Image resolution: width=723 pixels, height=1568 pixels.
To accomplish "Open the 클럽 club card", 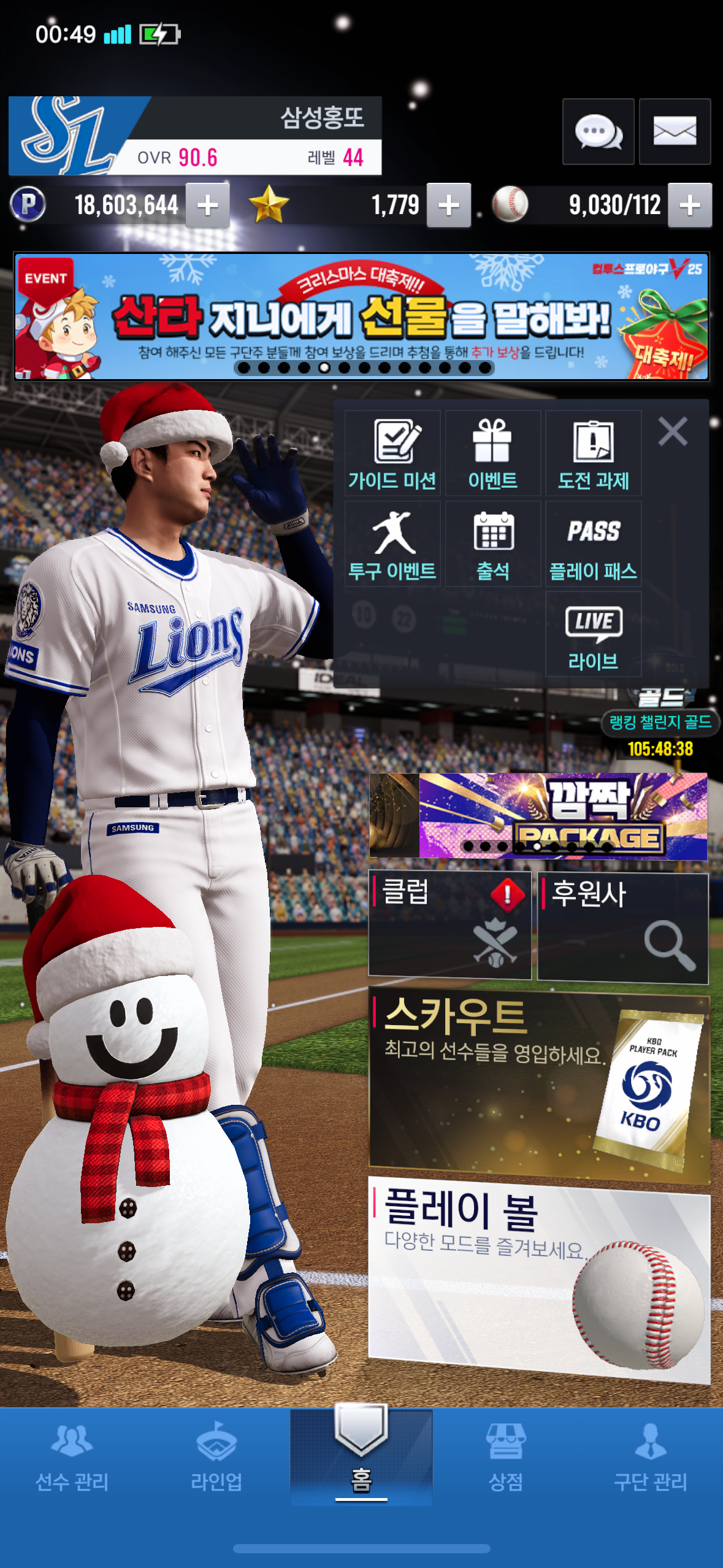I will tap(449, 924).
